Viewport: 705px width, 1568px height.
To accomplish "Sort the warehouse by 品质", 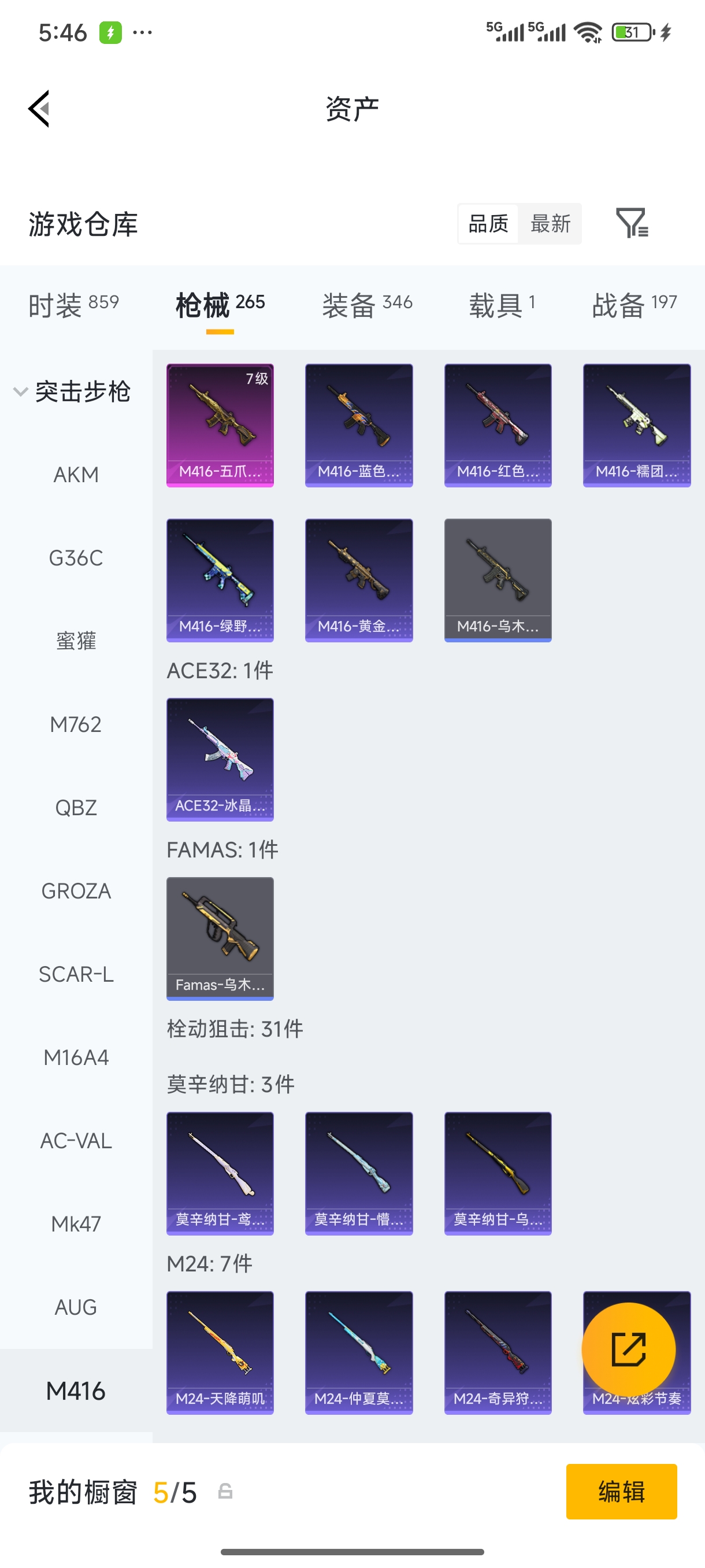I will 488,223.
